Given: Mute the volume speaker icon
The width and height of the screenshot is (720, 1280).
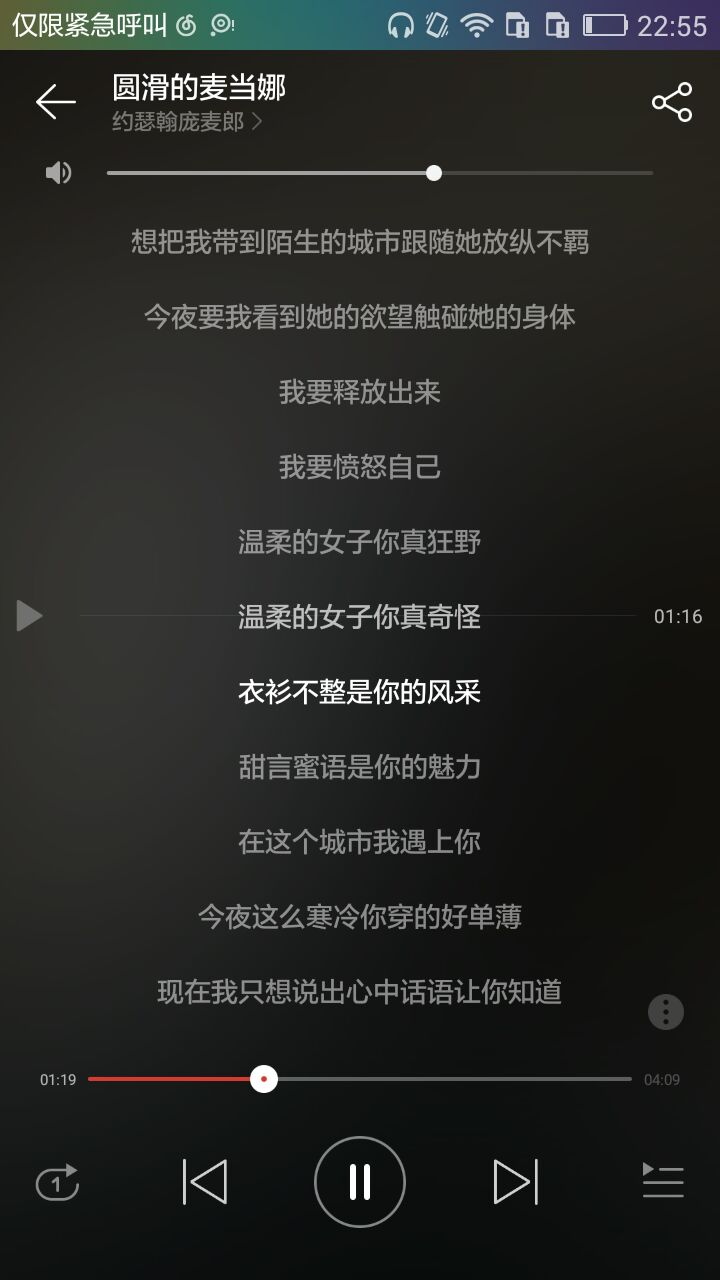Looking at the screenshot, I should coord(59,173).
